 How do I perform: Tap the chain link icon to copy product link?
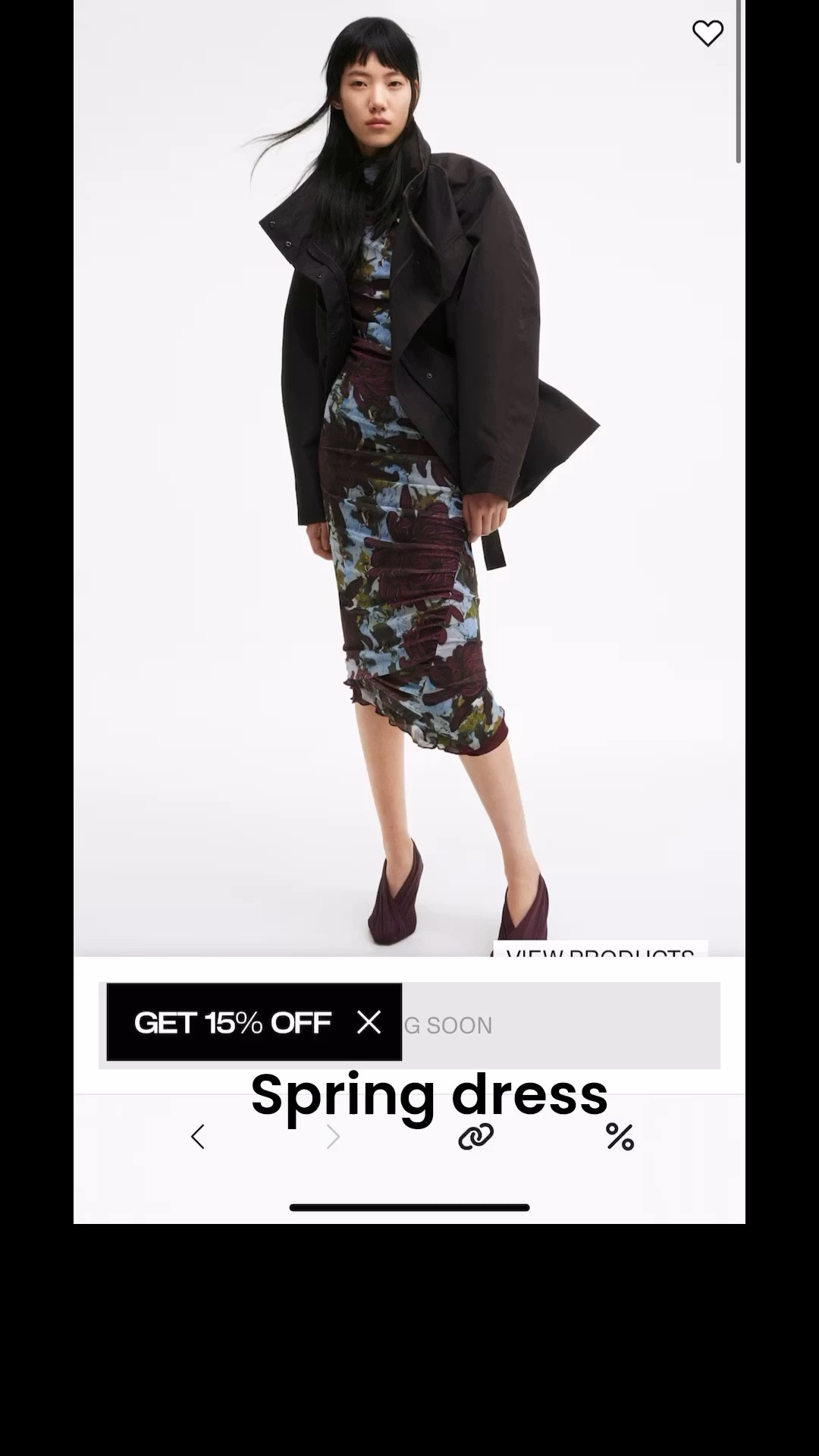click(475, 1136)
